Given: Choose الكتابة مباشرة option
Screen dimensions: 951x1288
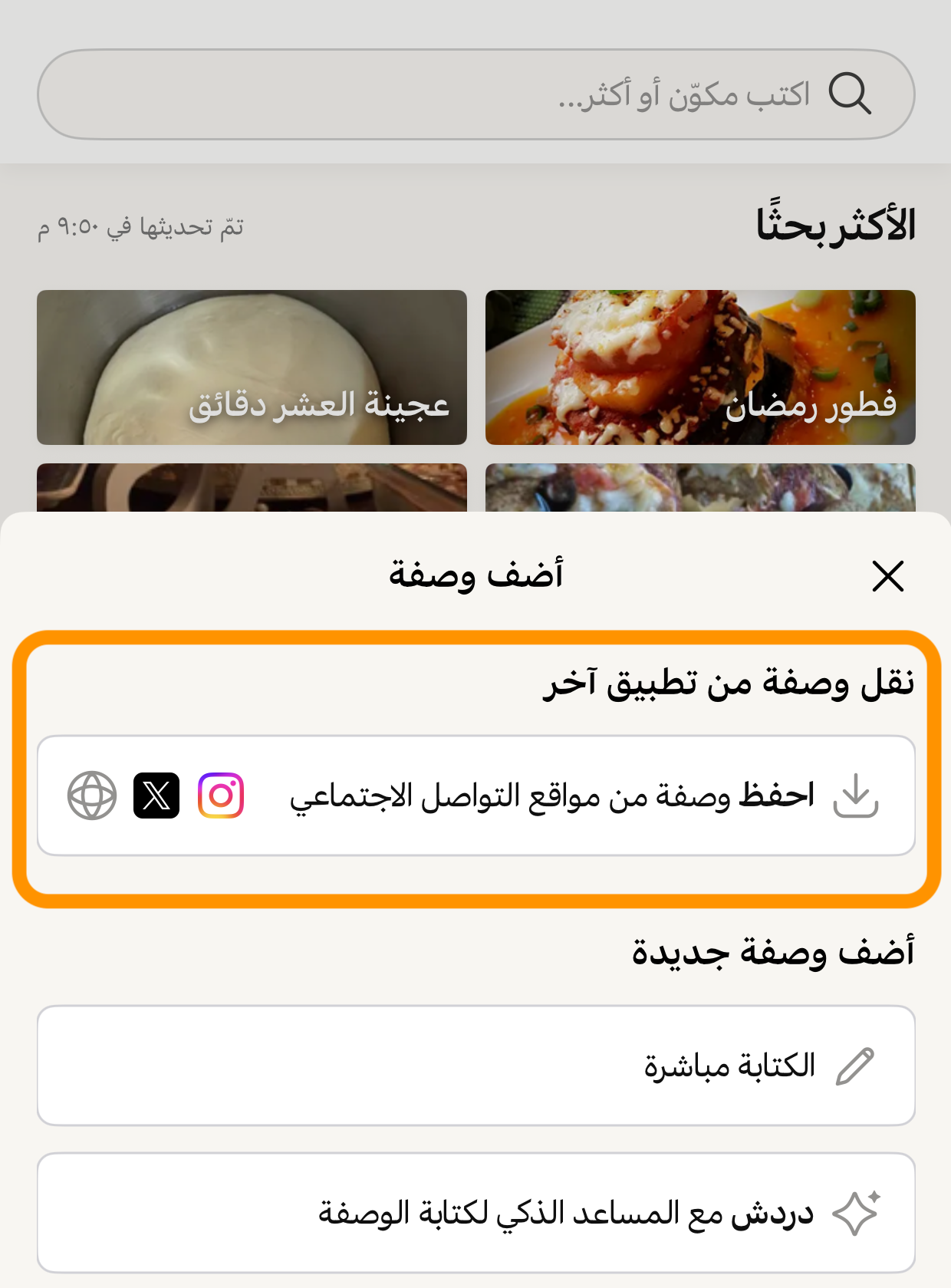Looking at the screenshot, I should 475,1066.
